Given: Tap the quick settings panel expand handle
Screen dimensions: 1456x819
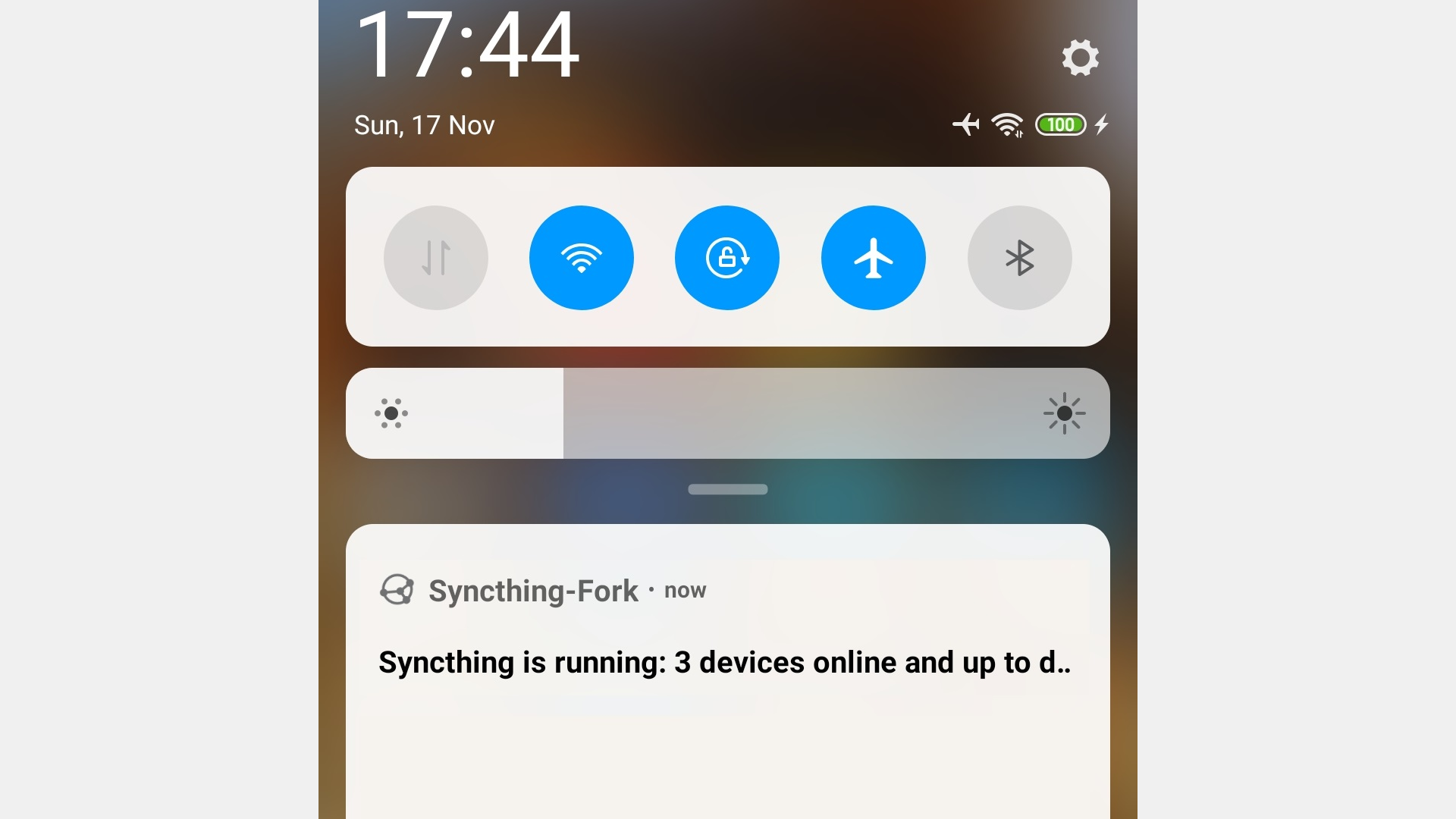Looking at the screenshot, I should click(728, 489).
